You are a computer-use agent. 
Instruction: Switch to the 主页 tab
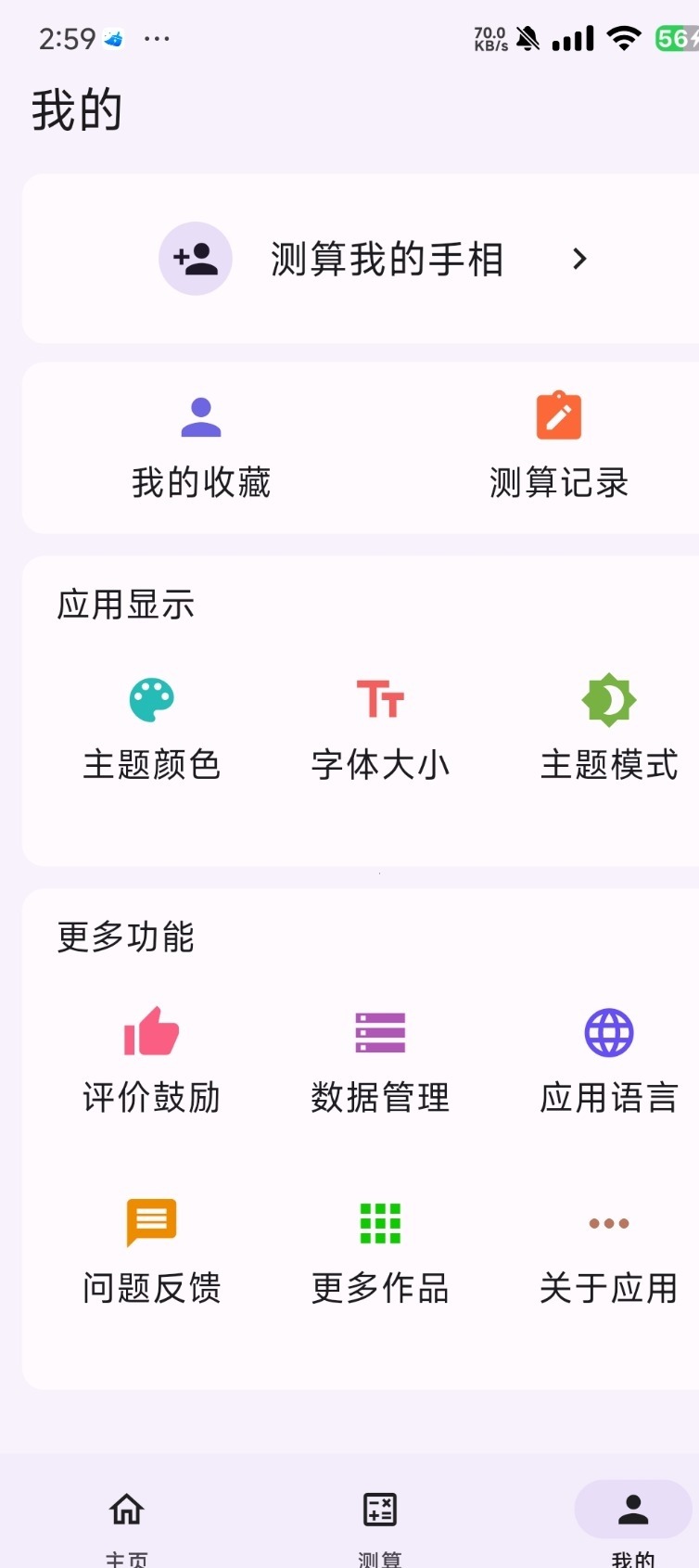[127, 1526]
